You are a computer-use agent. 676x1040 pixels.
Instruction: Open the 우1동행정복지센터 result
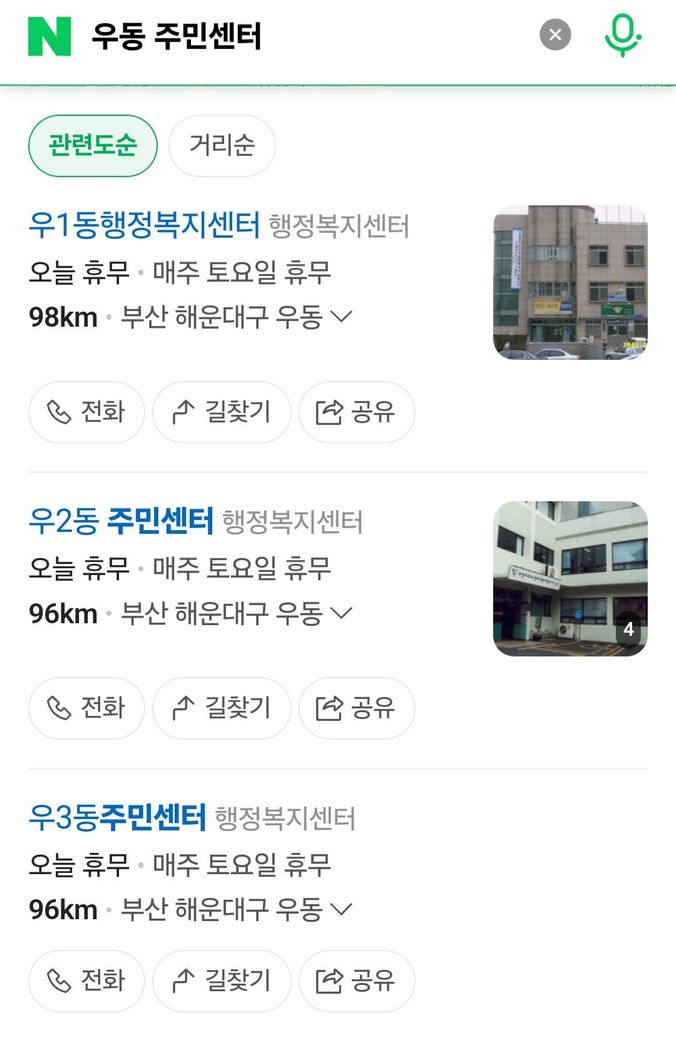144,225
